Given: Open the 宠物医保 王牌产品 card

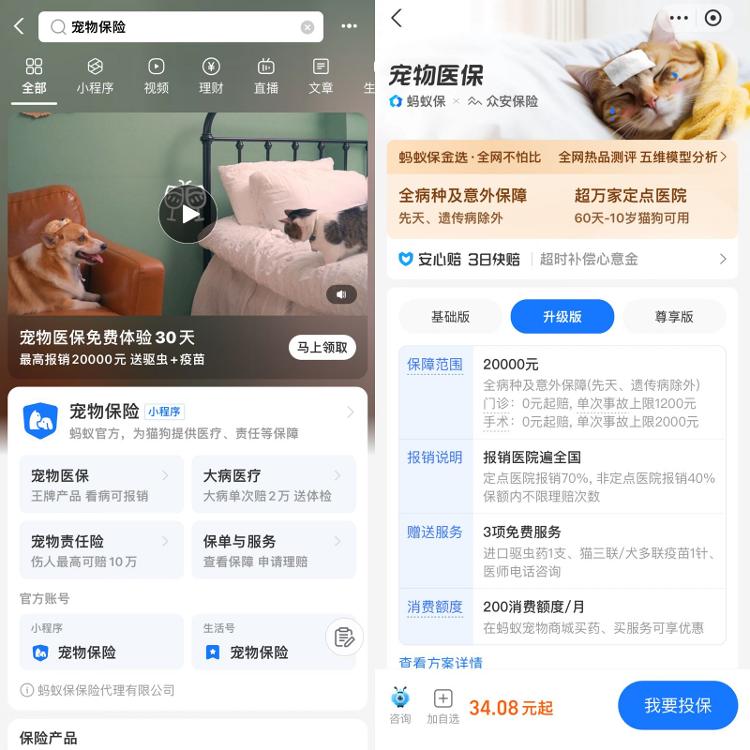Looking at the screenshot, I should 101,484.
